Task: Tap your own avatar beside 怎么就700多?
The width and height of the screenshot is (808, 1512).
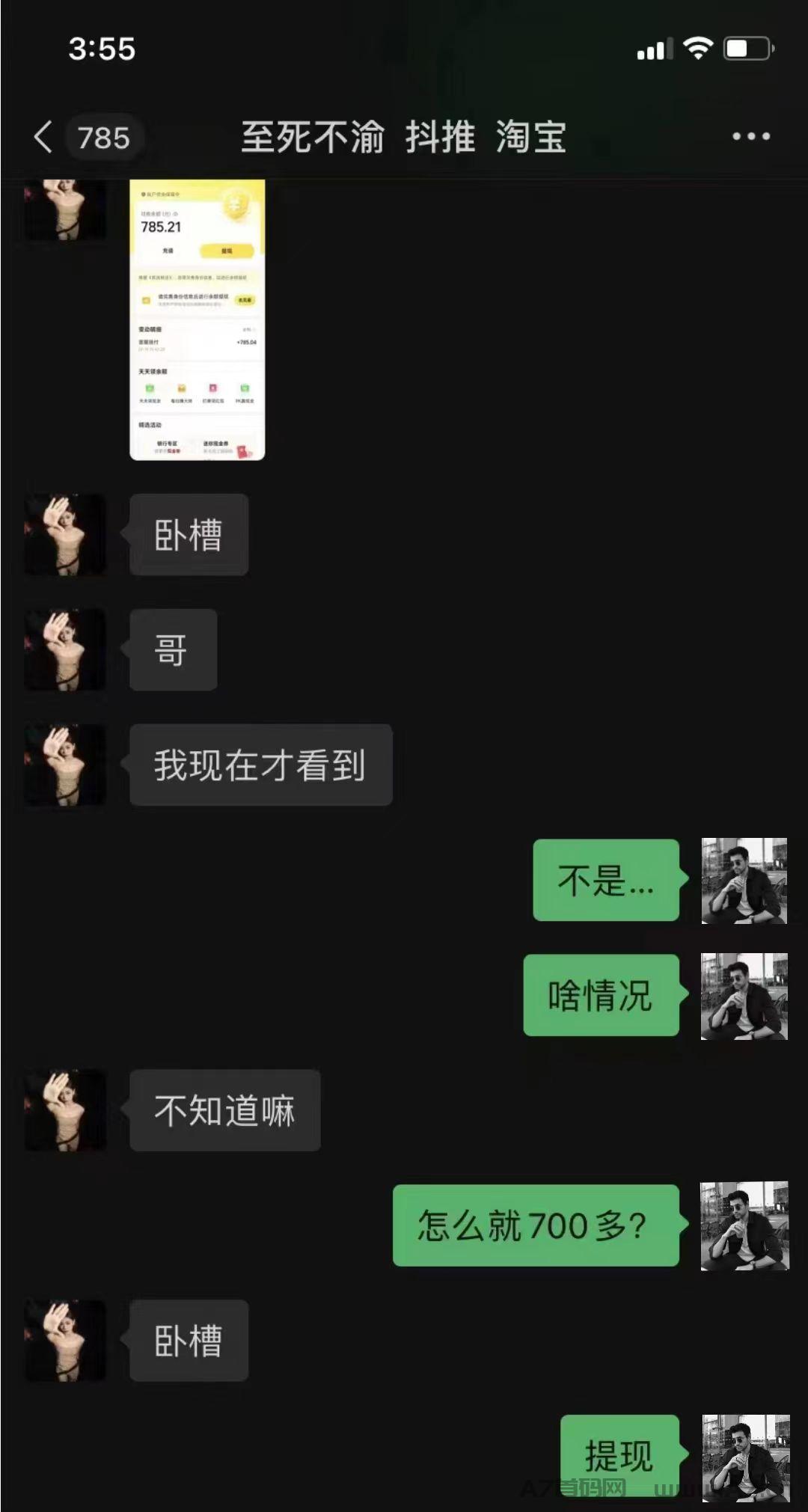Action: point(744,1225)
